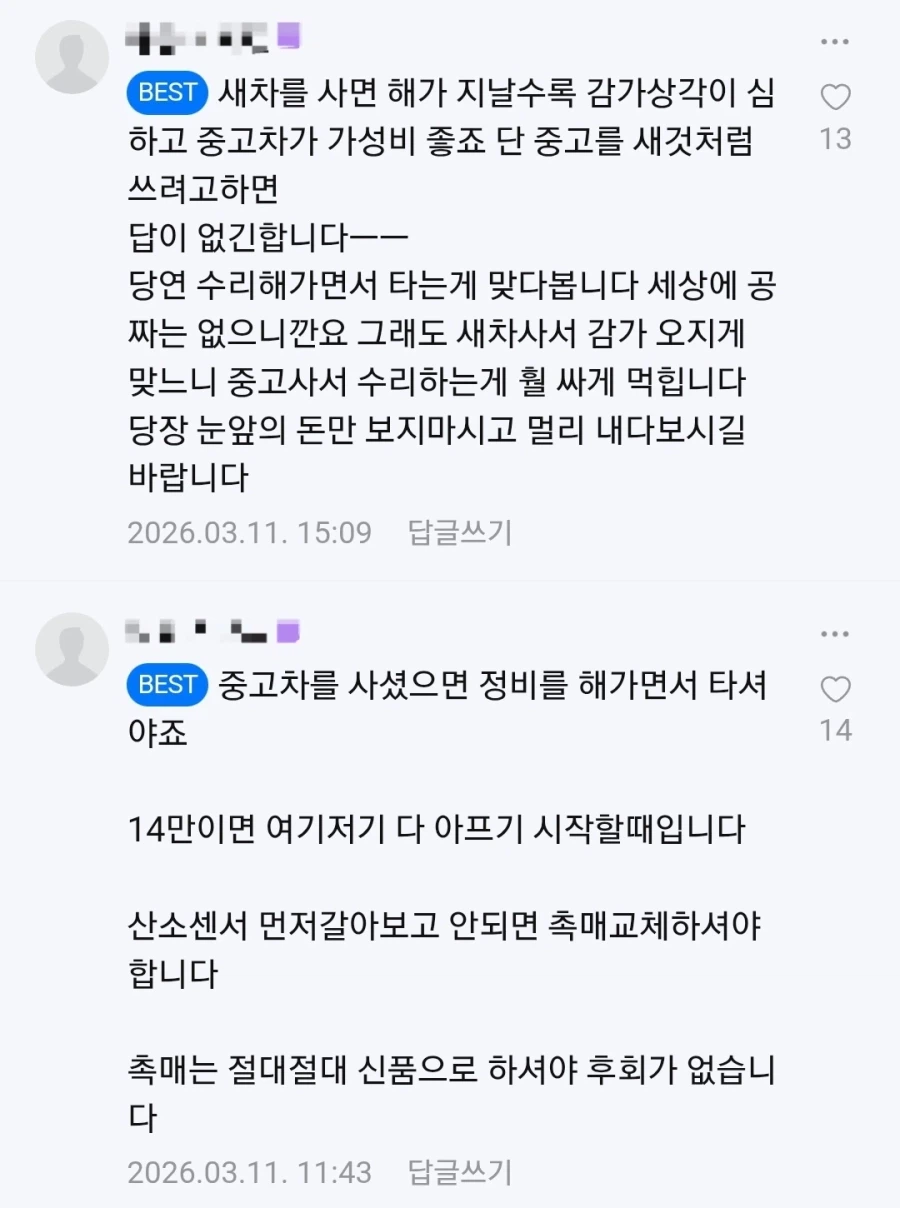Open the first commenter's profile badge icon
The image size is (900, 1208).
(x=287, y=37)
